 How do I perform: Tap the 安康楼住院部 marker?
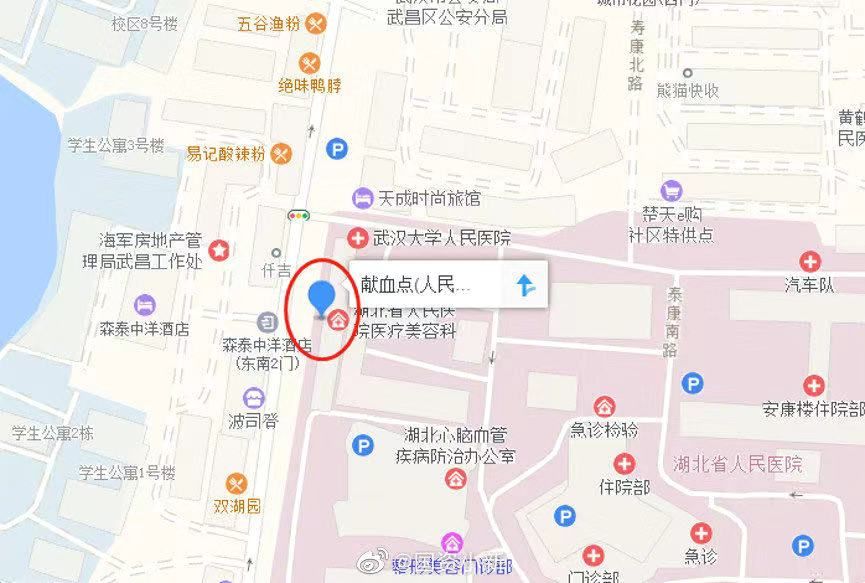point(814,385)
